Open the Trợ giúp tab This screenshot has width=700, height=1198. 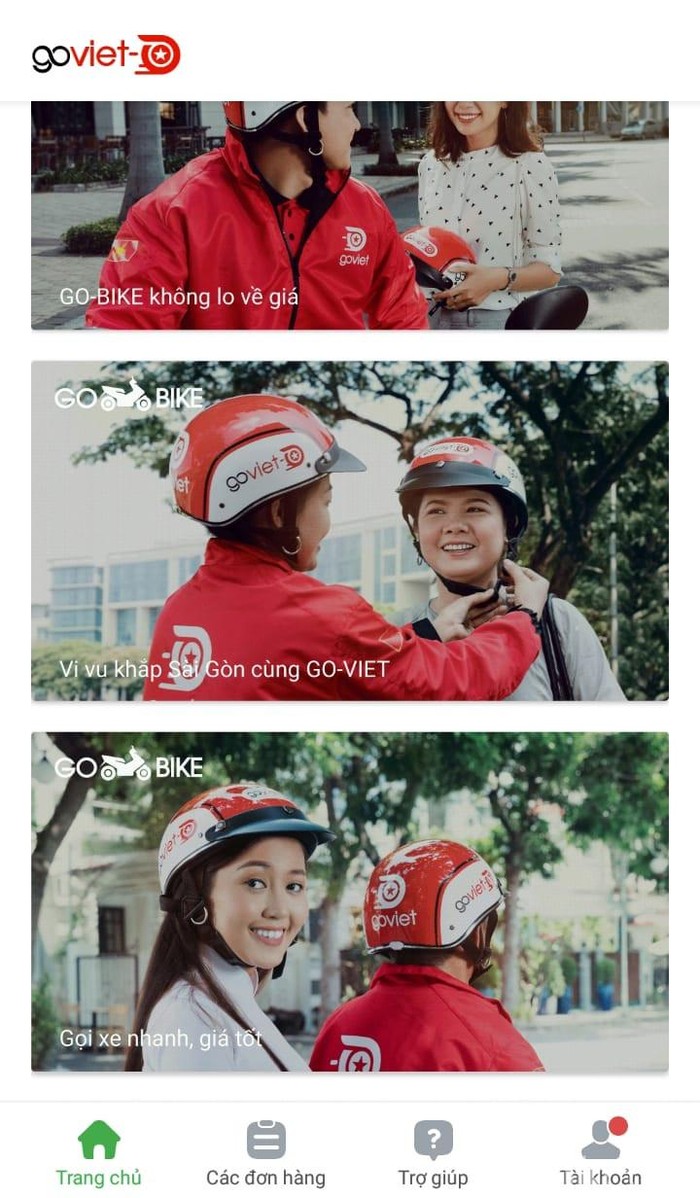point(433,1152)
